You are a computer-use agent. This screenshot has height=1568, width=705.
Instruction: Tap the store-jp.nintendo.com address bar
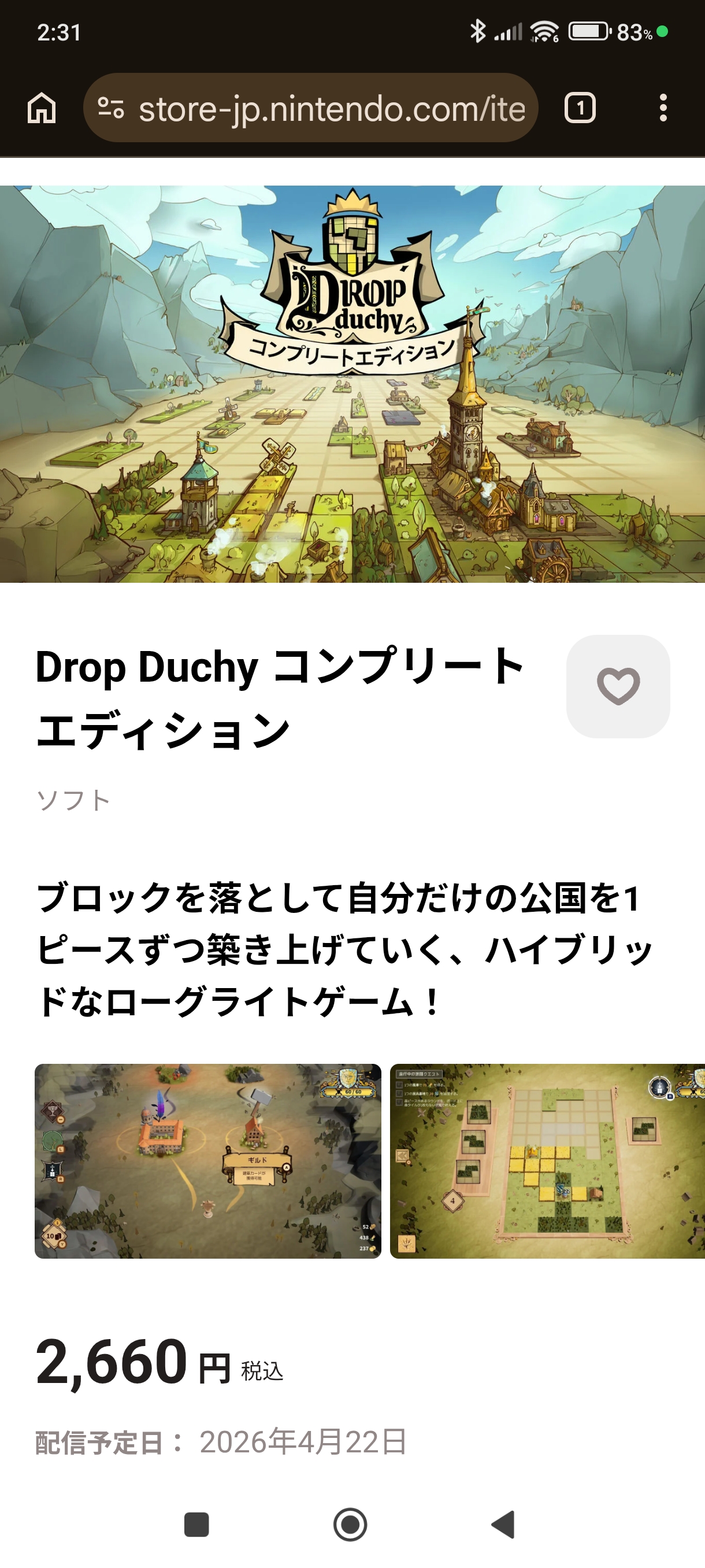332,109
